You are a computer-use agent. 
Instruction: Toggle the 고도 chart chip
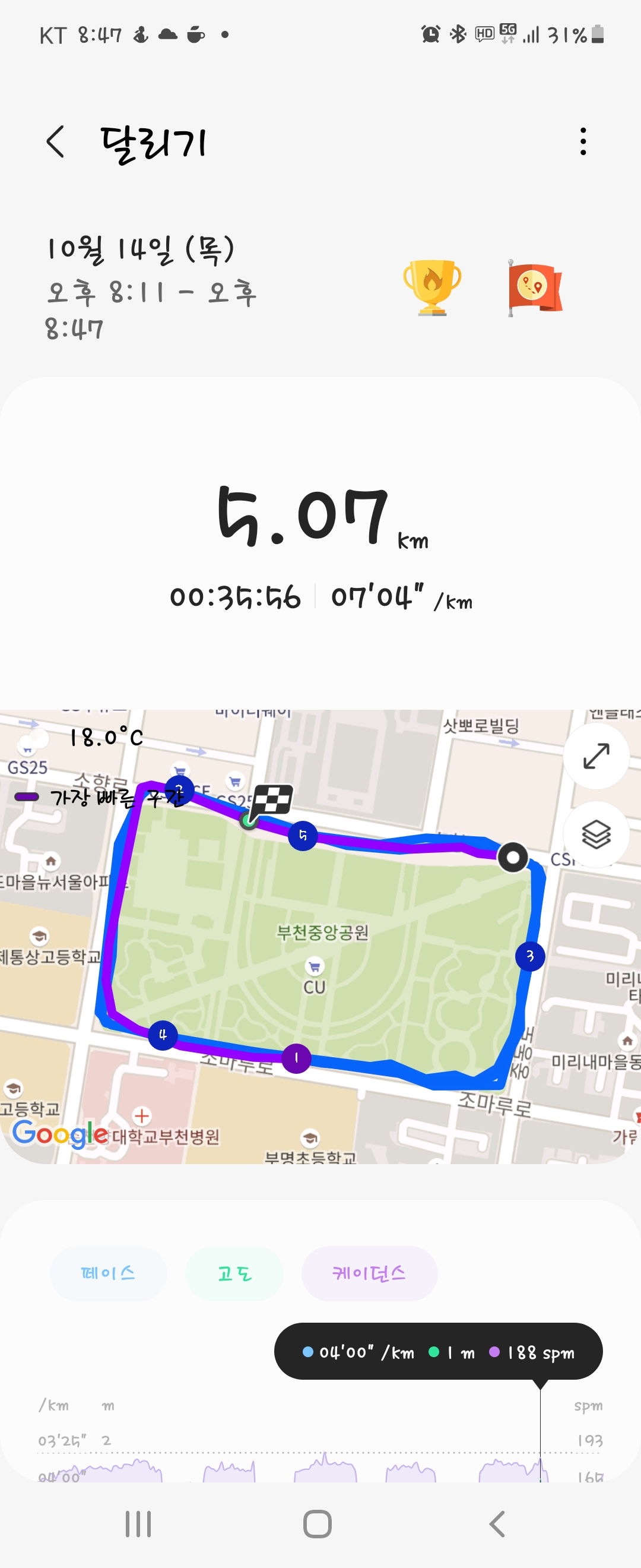click(234, 1273)
